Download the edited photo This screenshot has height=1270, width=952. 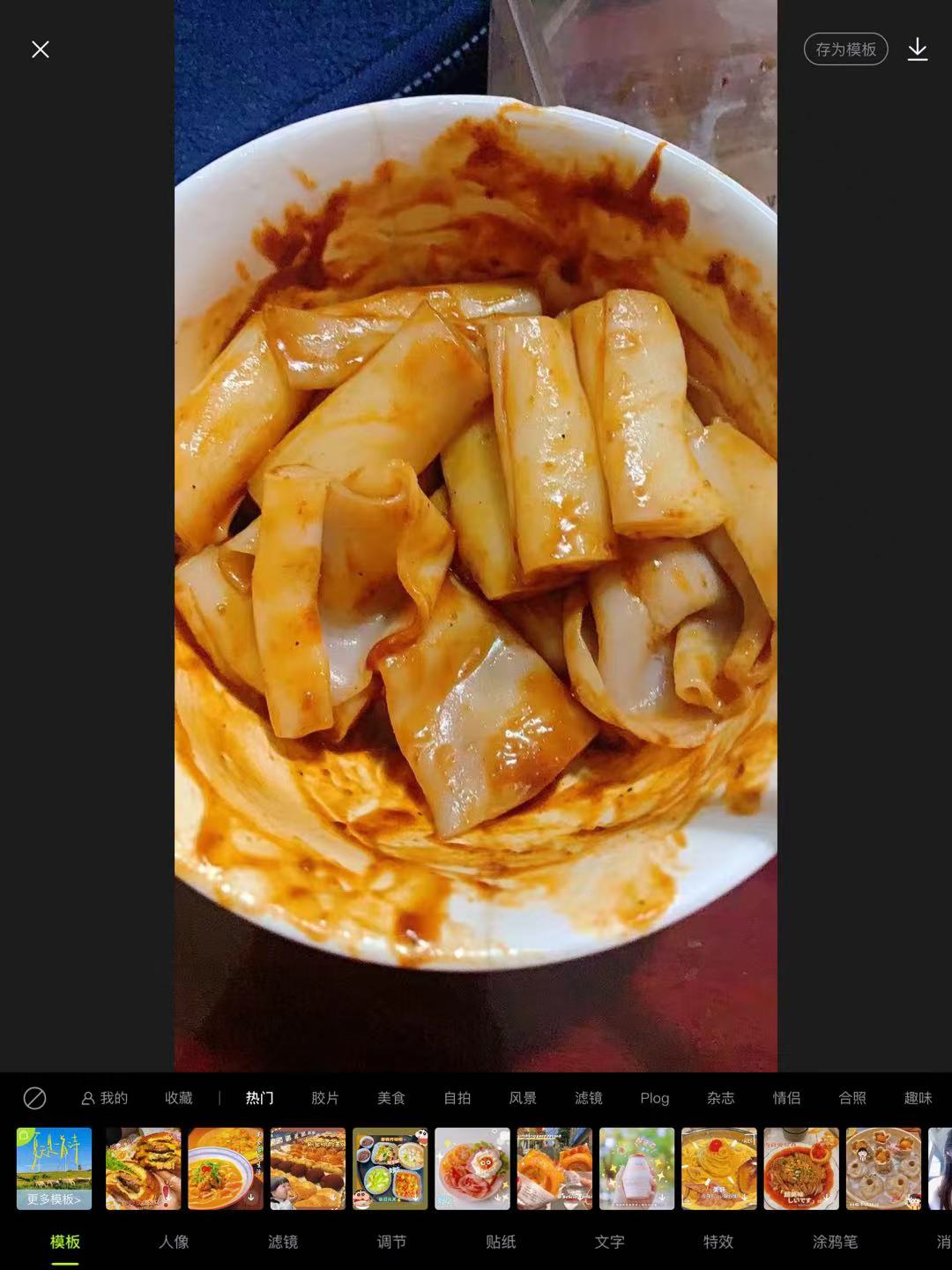(x=918, y=49)
